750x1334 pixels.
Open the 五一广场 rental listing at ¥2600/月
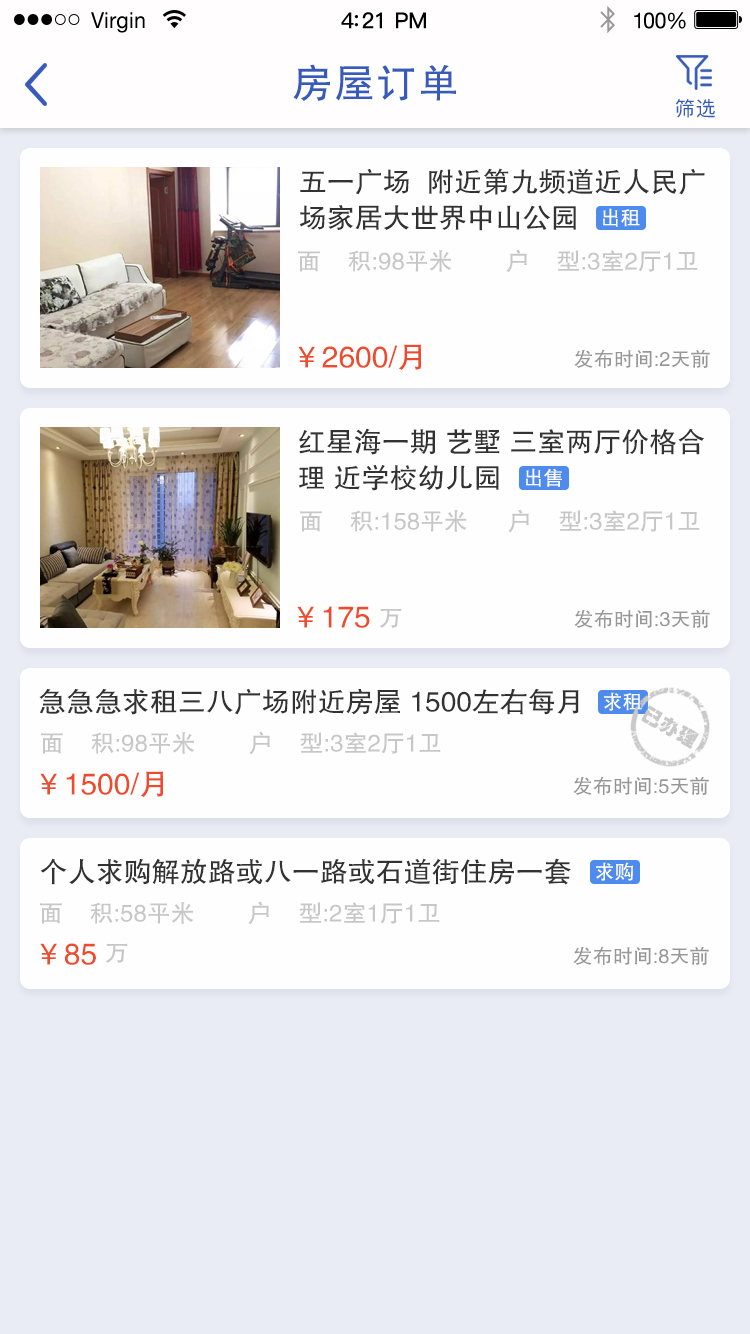pos(374,268)
